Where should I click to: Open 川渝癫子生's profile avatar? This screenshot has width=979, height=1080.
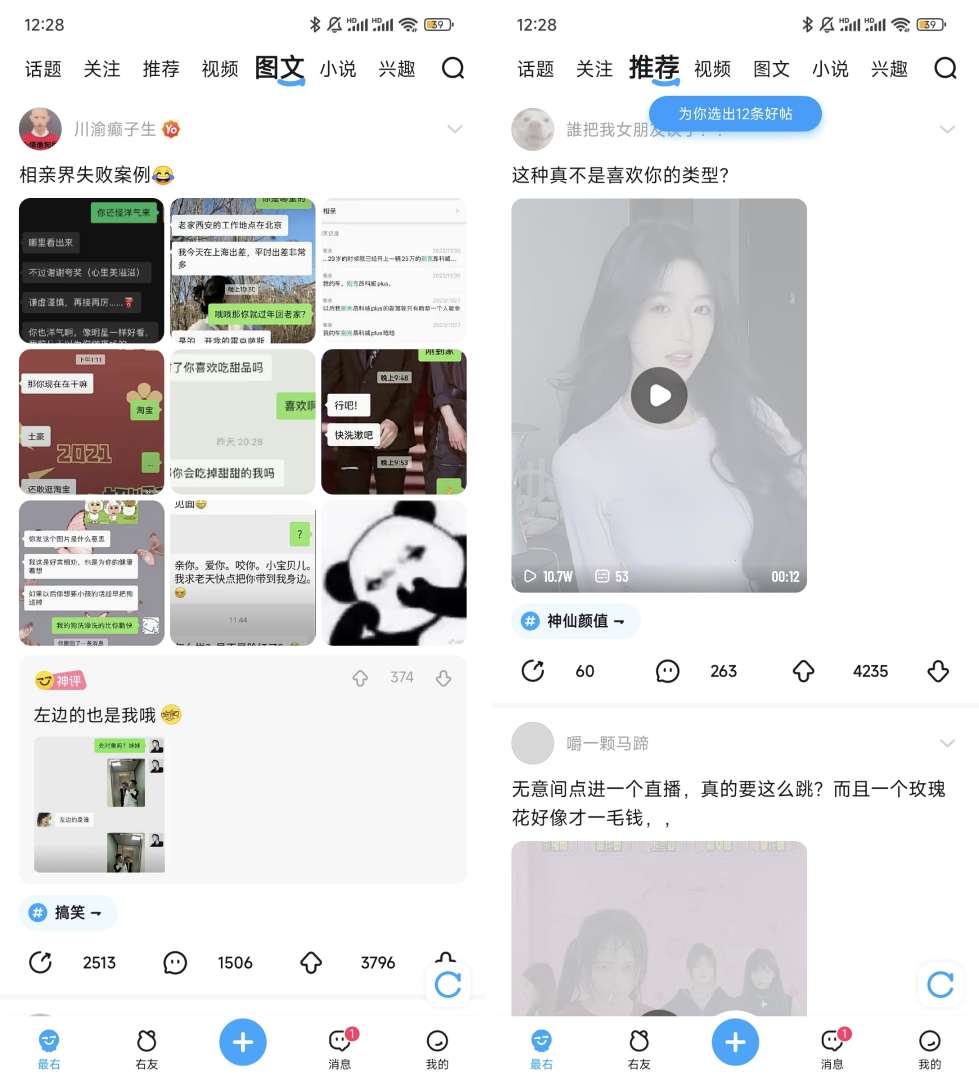pyautogui.click(x=39, y=129)
